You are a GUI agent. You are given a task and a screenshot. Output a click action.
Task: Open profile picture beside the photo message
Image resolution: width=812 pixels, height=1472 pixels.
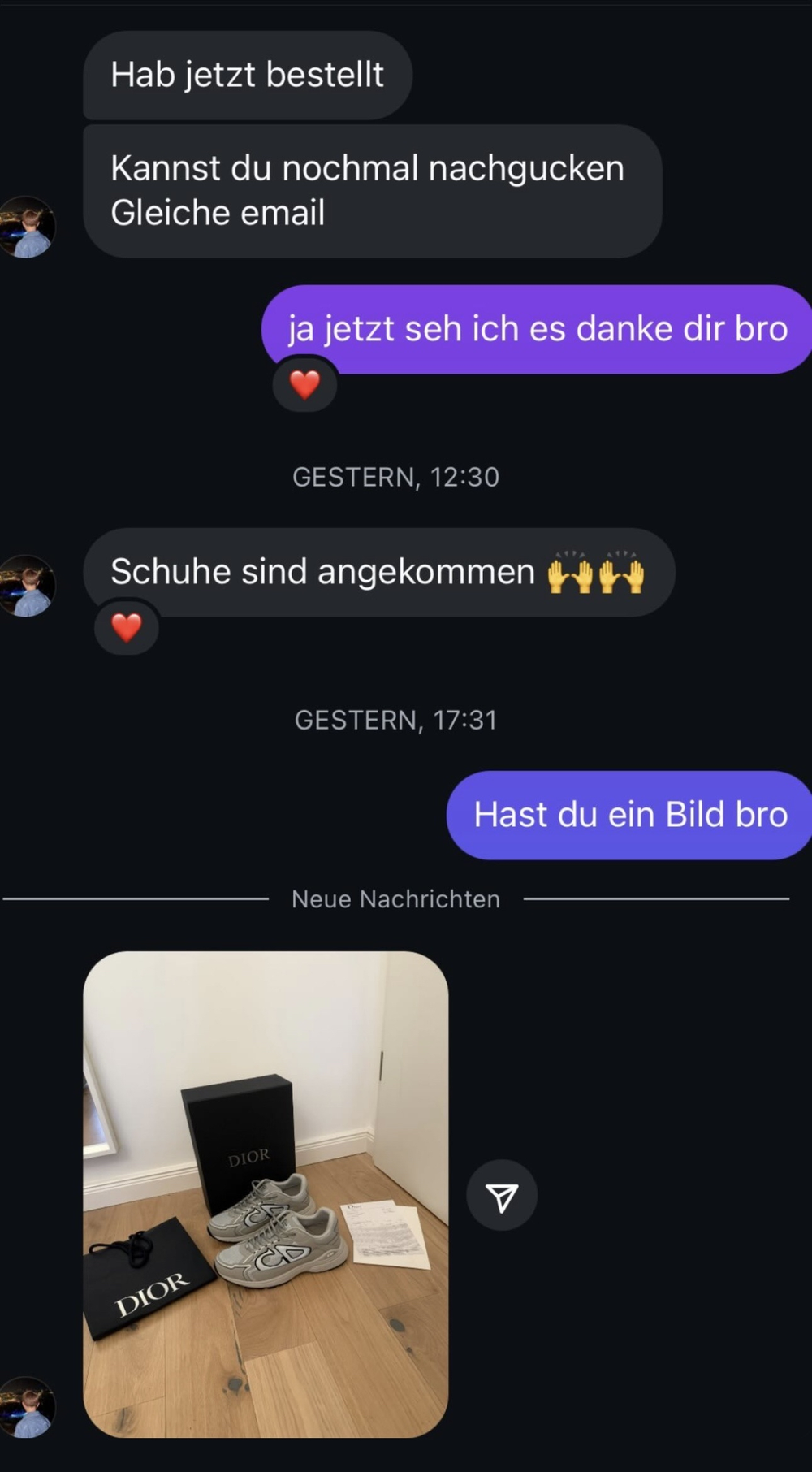click(x=28, y=1407)
